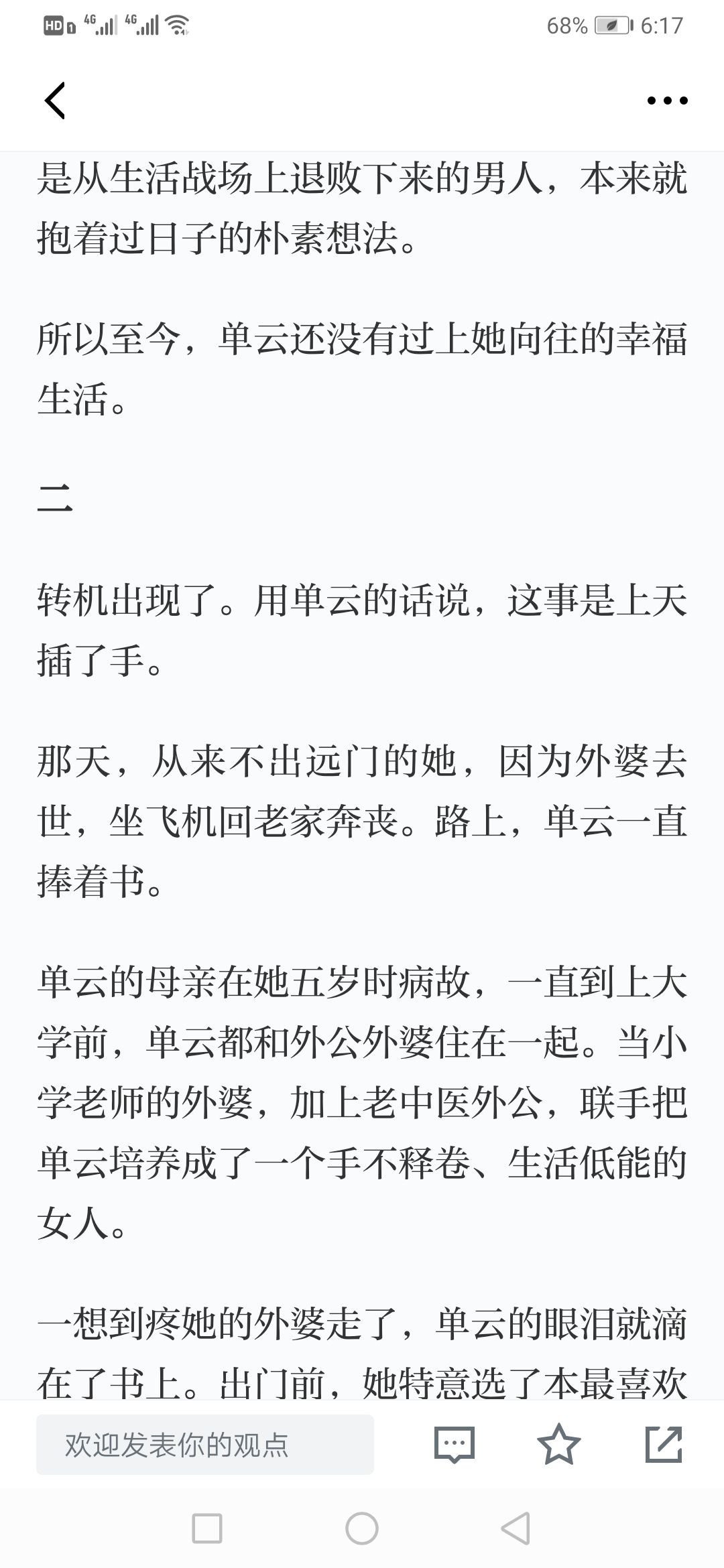Open recent apps from navigation bar
The height and width of the screenshot is (1568, 724).
207,1528
